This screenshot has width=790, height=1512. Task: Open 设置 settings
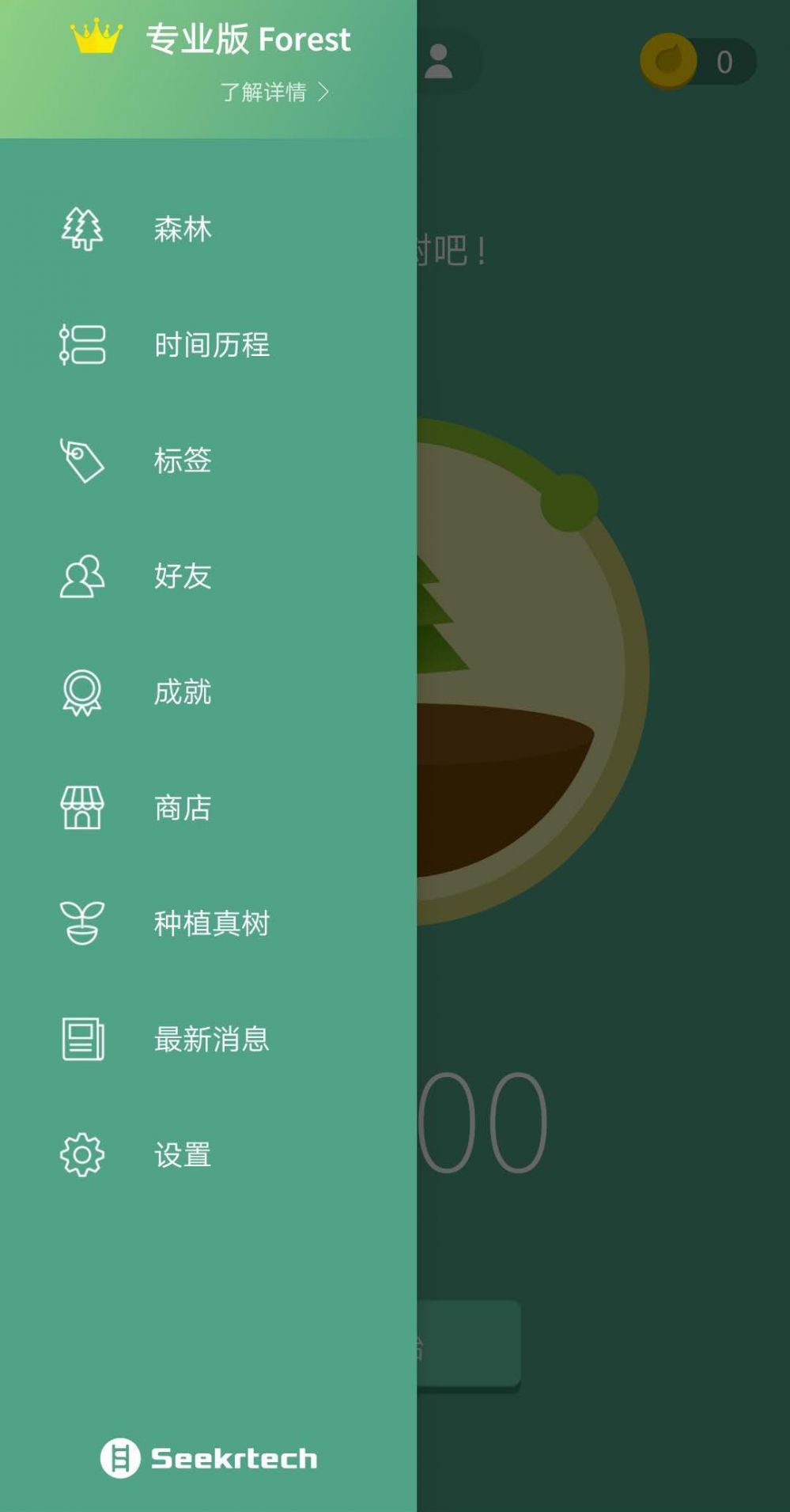coord(183,1155)
